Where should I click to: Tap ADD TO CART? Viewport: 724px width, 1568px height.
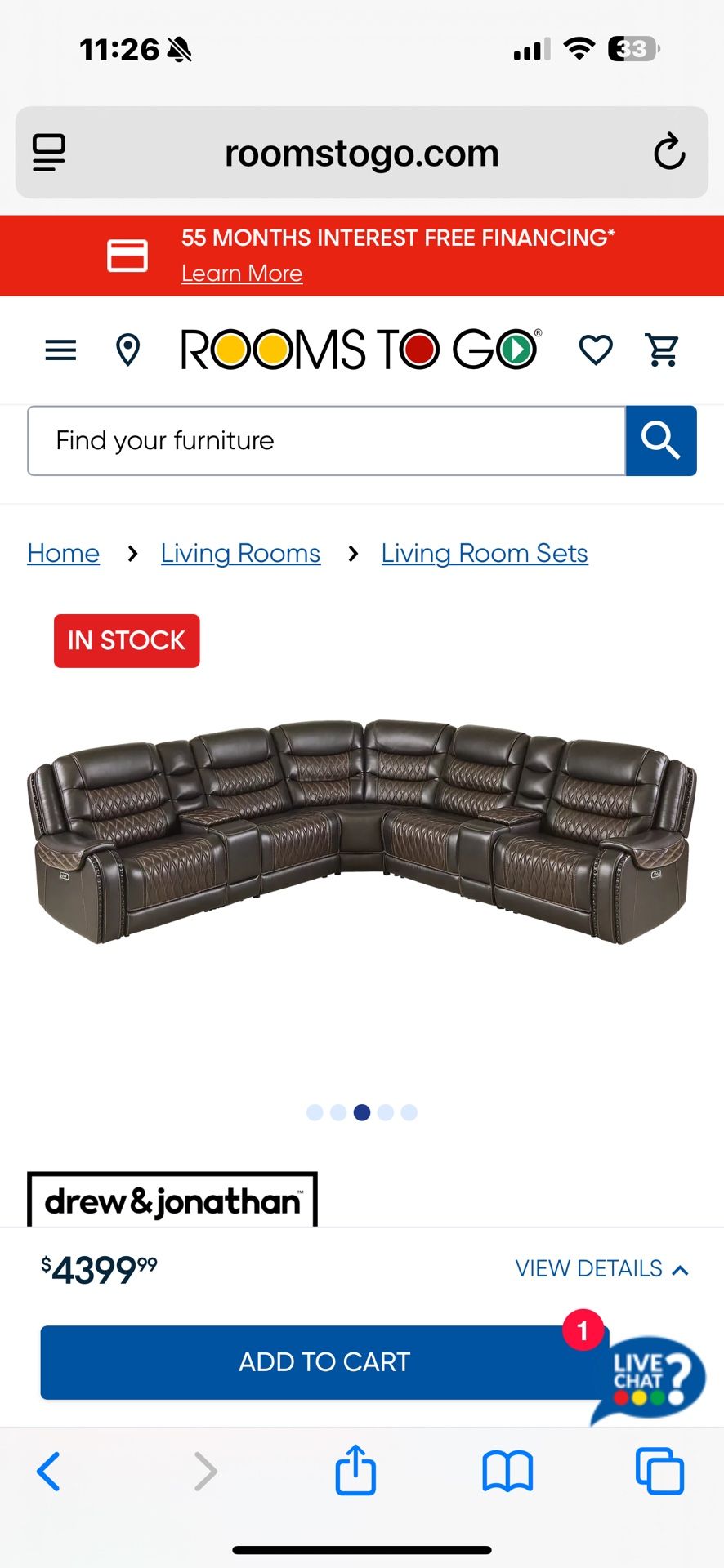point(323,1361)
